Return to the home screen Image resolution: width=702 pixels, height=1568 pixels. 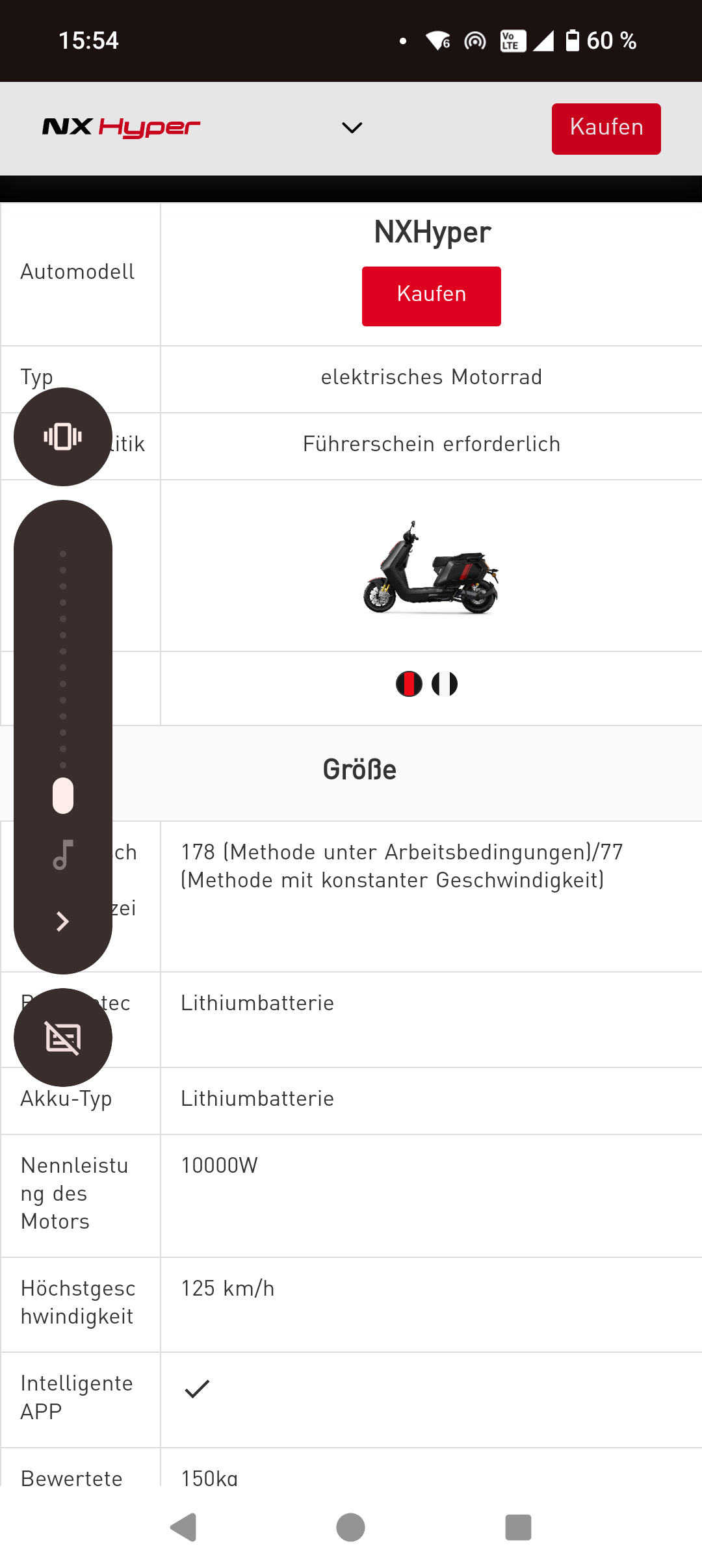coord(351,1527)
